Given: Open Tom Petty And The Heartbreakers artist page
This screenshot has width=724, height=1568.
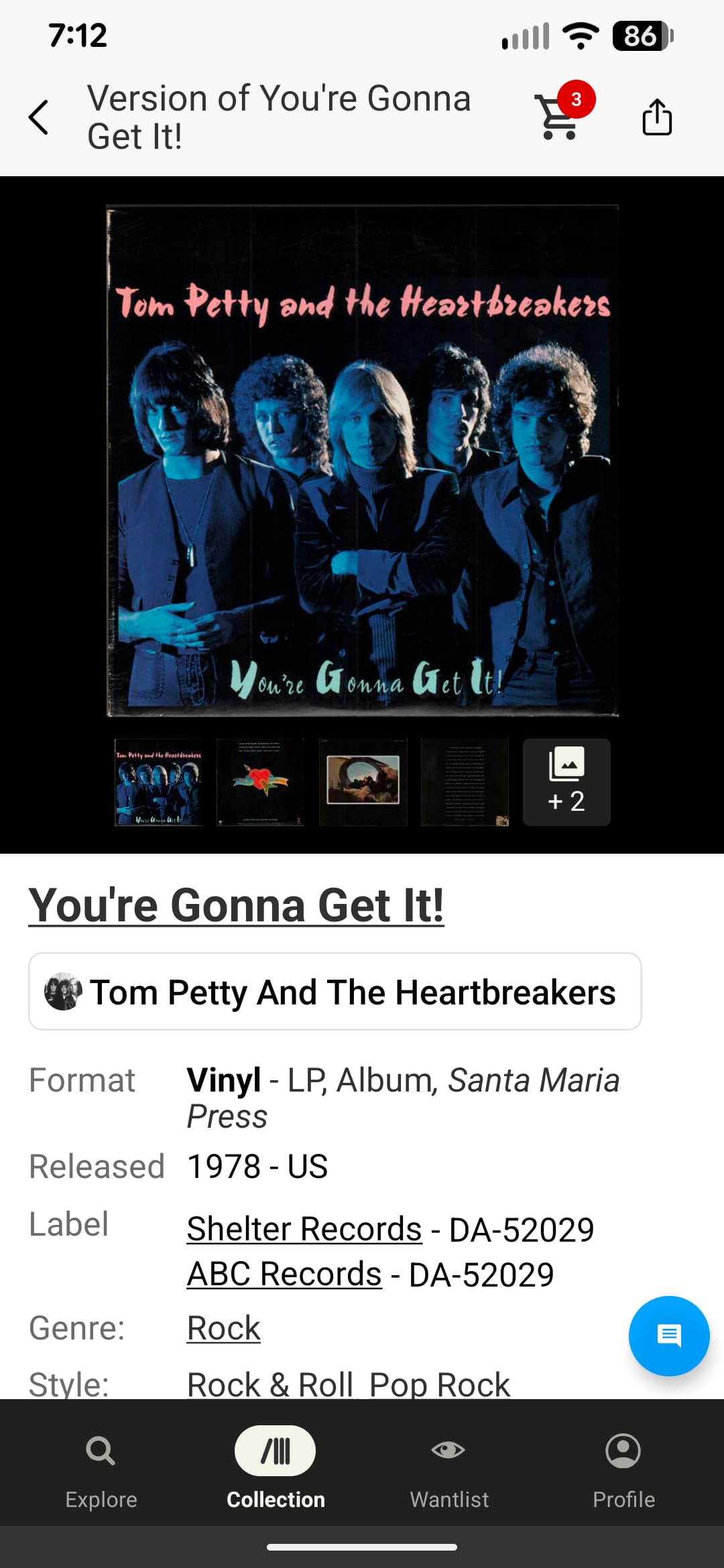Looking at the screenshot, I should point(335,992).
